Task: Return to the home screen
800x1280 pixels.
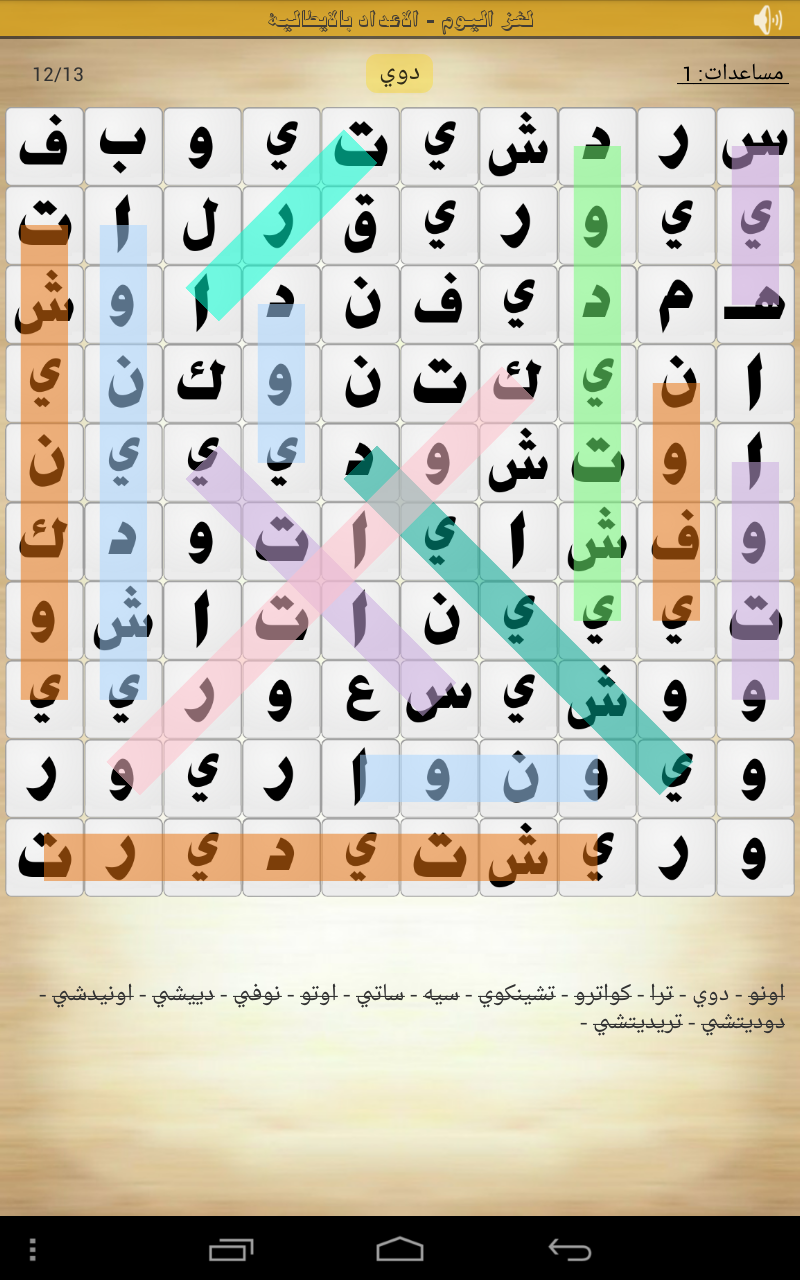Action: (400, 1249)
